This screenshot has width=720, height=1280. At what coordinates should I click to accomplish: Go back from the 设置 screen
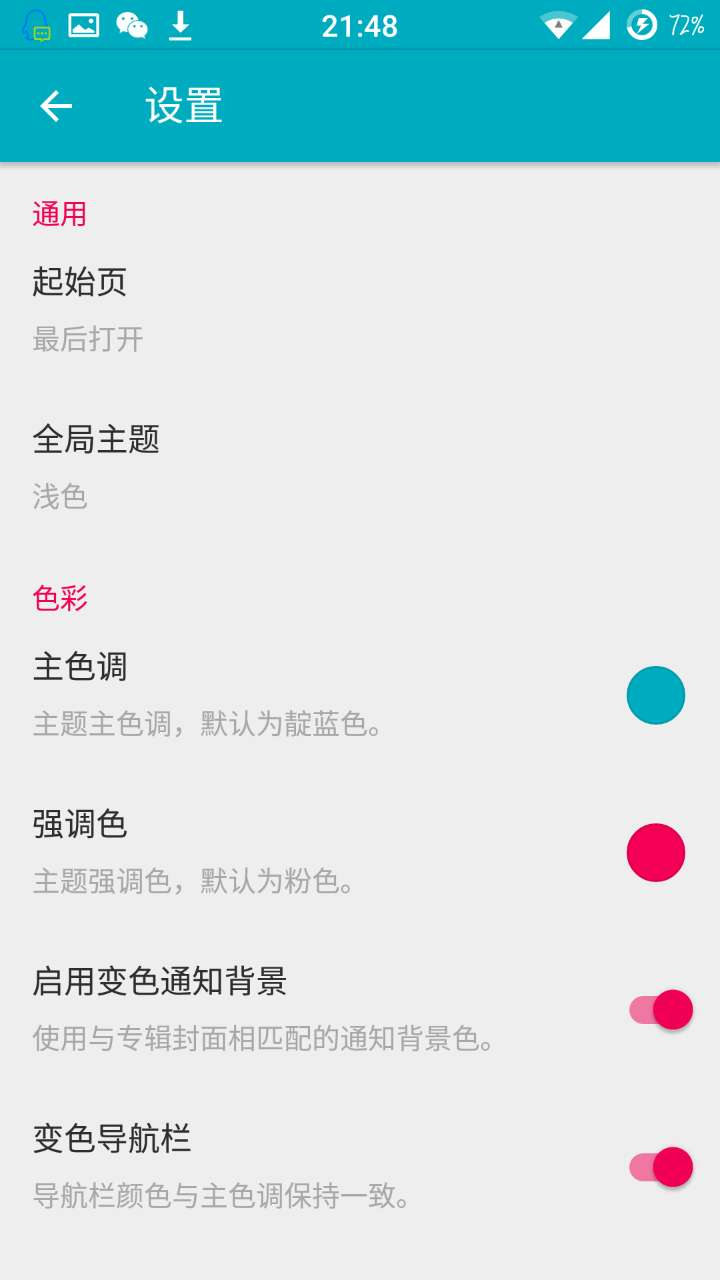coord(56,106)
